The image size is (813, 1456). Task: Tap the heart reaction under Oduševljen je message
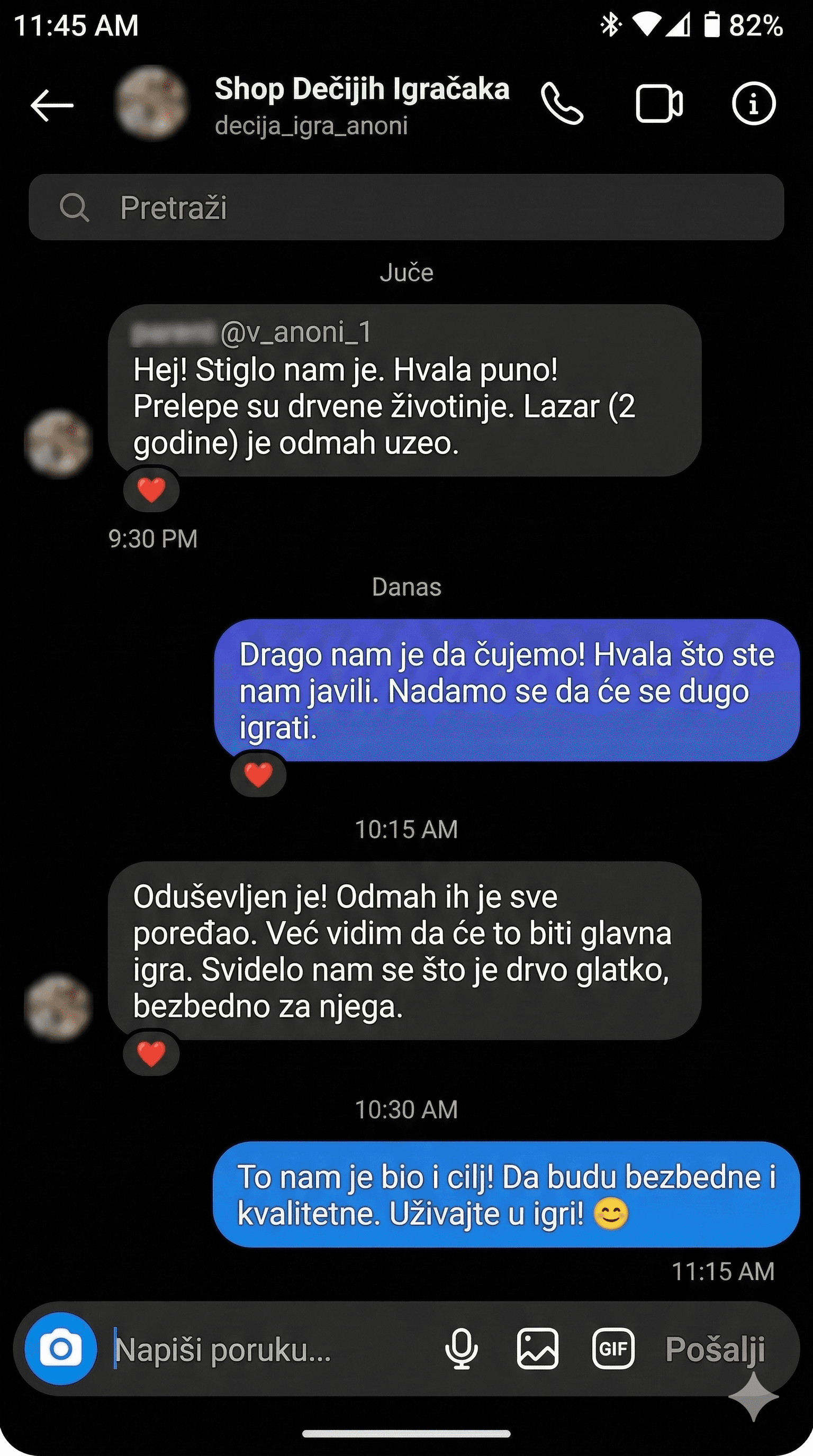point(151,1052)
